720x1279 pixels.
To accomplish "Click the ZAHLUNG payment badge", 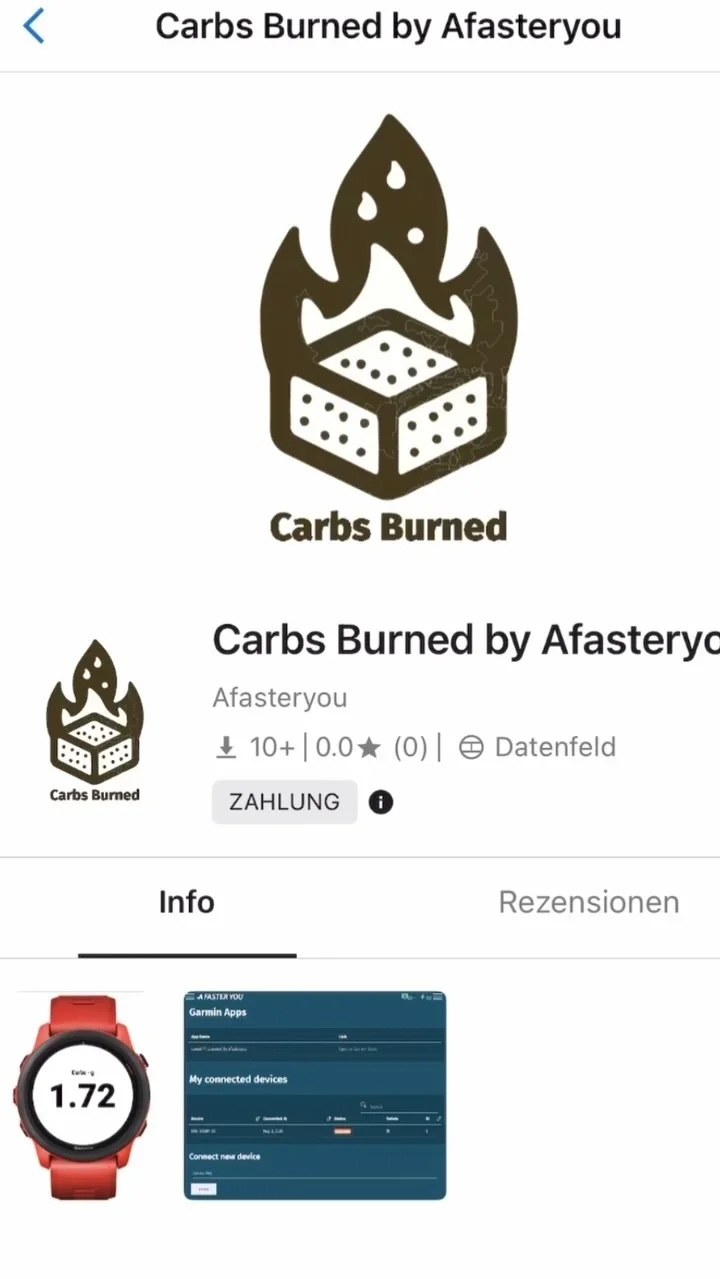I will [x=284, y=802].
